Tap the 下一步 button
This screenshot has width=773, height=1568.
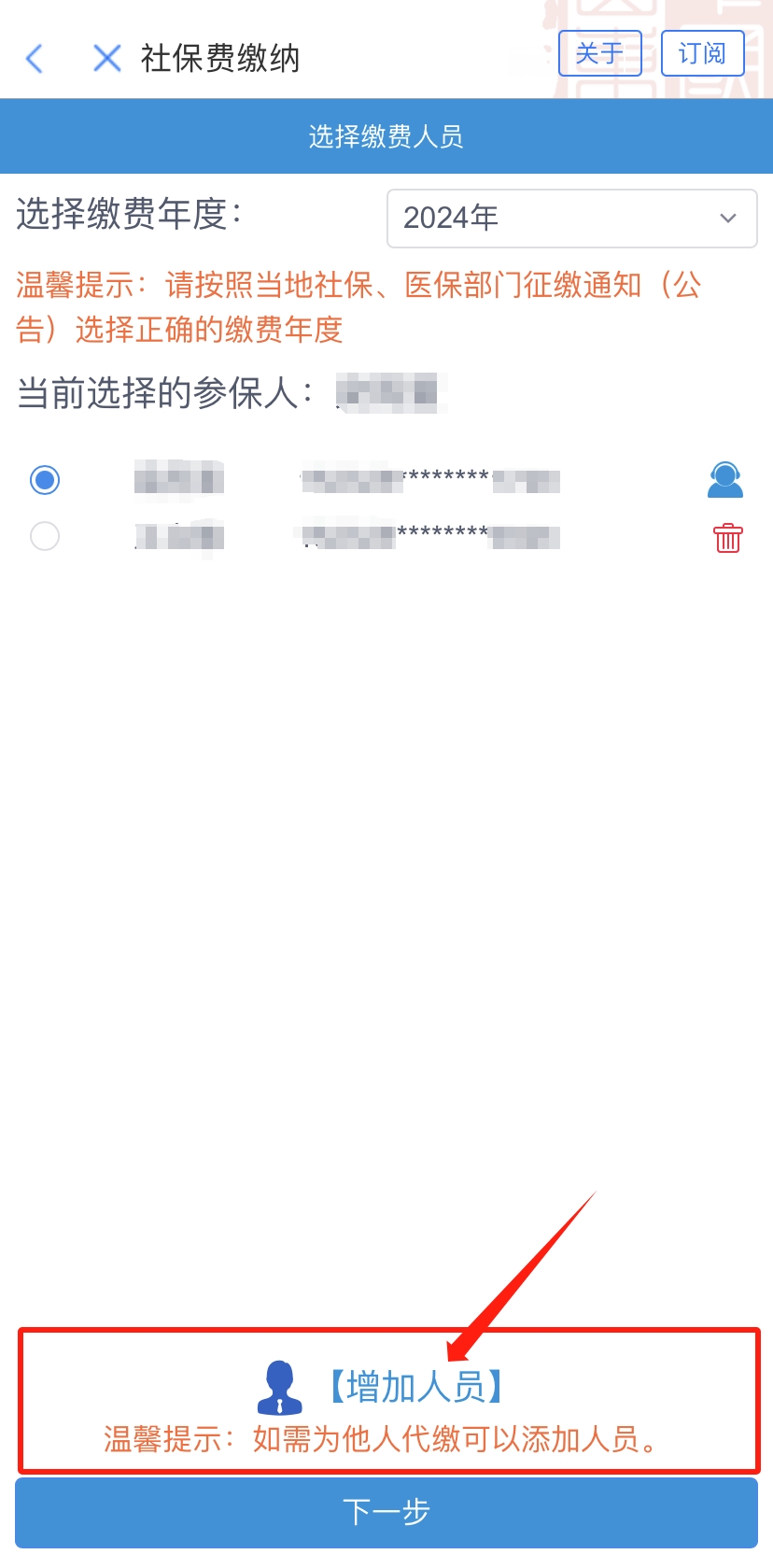pyautogui.click(x=386, y=1512)
